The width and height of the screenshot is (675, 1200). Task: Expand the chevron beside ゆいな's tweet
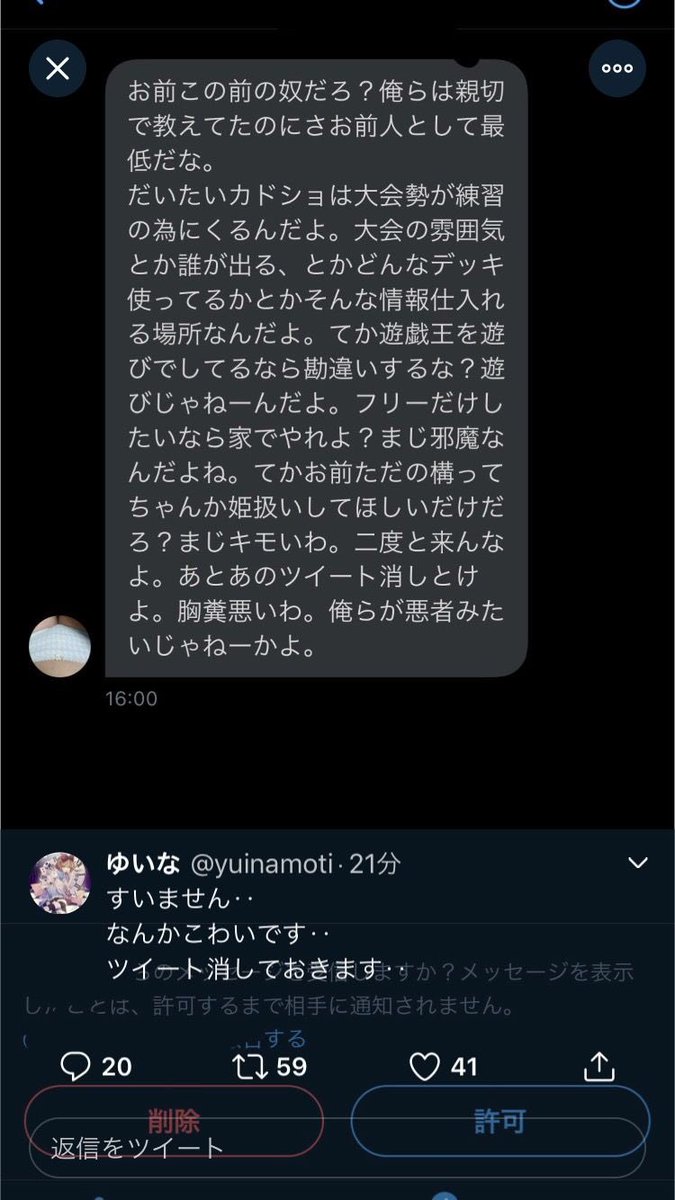coord(636,862)
